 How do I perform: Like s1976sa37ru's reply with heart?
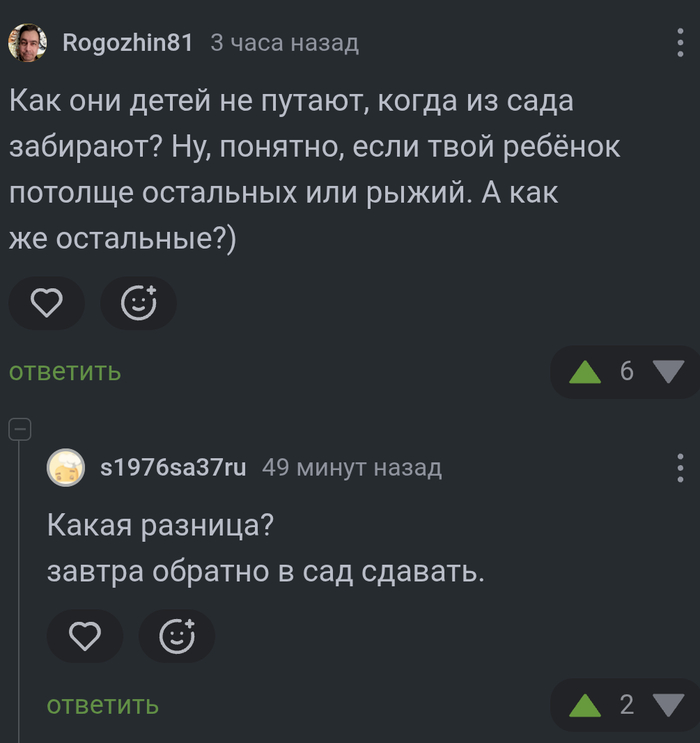[x=85, y=636]
